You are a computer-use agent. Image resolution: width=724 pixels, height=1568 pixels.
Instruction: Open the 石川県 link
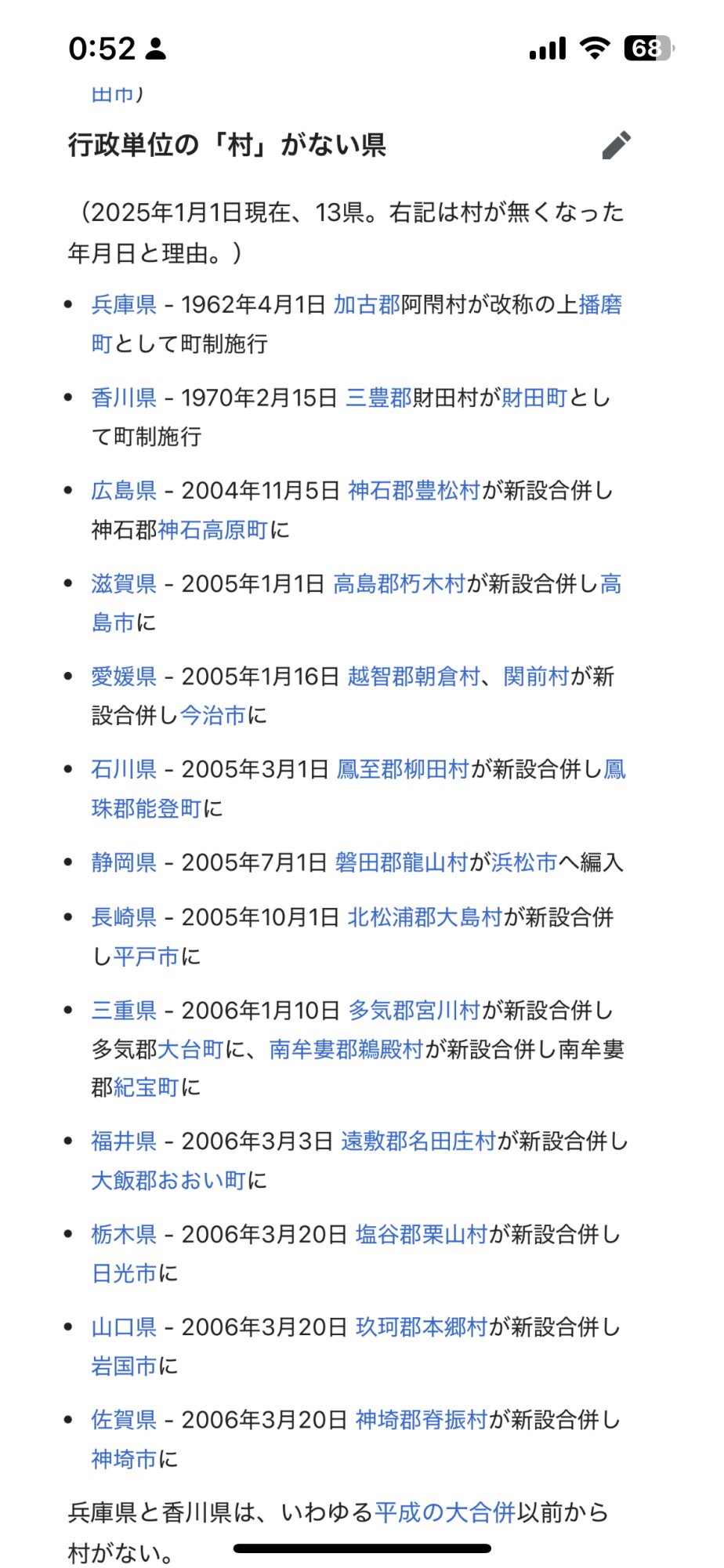(x=124, y=769)
